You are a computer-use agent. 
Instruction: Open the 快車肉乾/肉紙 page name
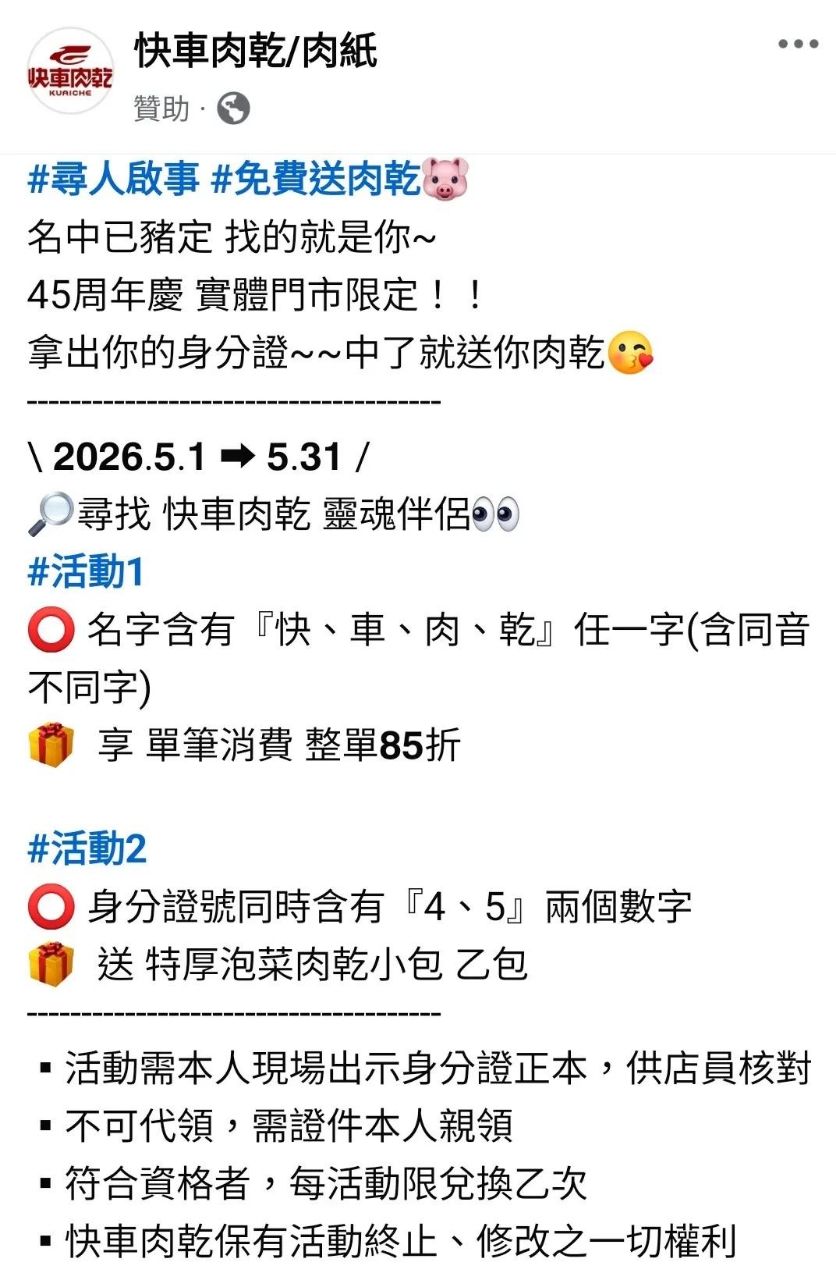click(x=257, y=51)
